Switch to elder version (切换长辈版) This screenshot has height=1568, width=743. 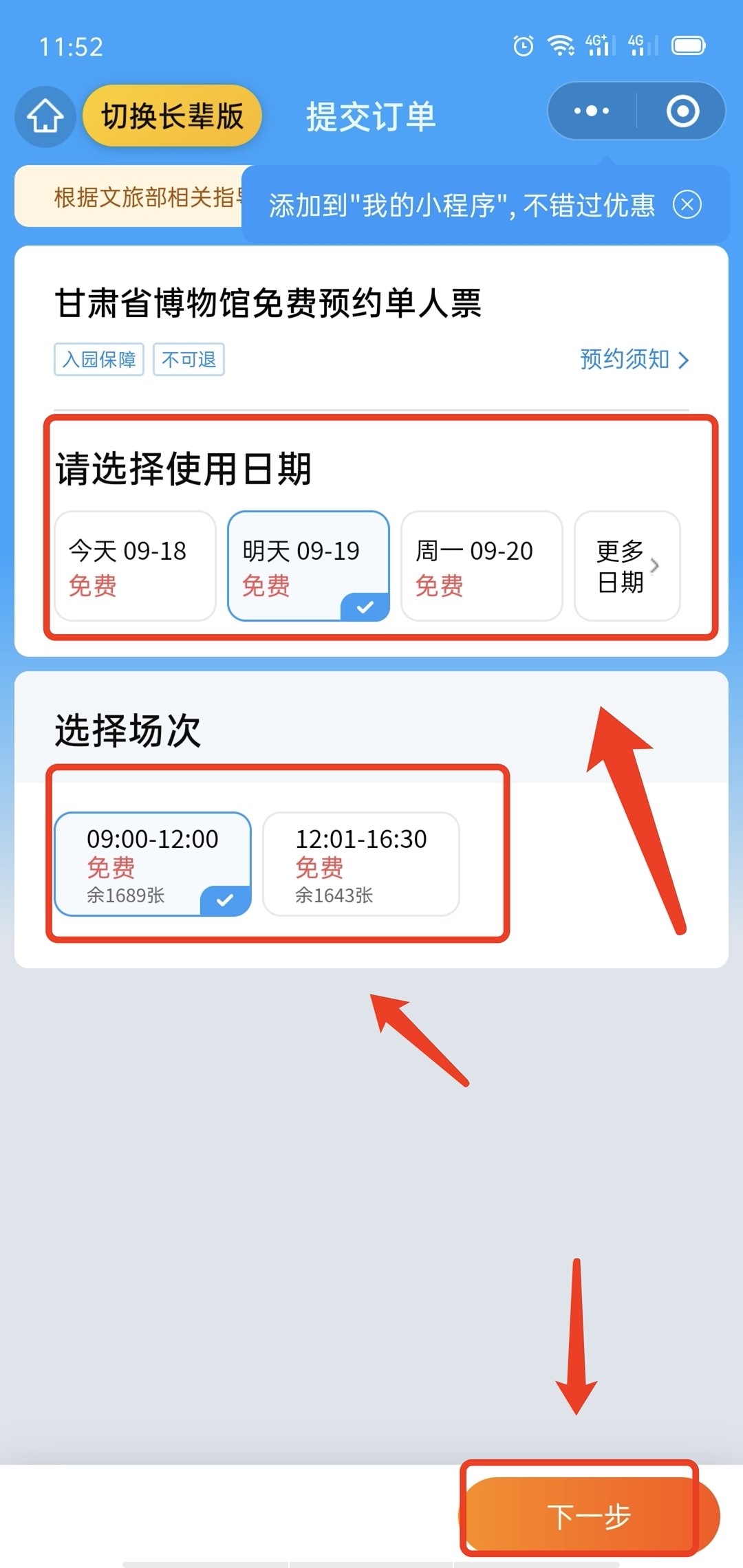pos(172,116)
